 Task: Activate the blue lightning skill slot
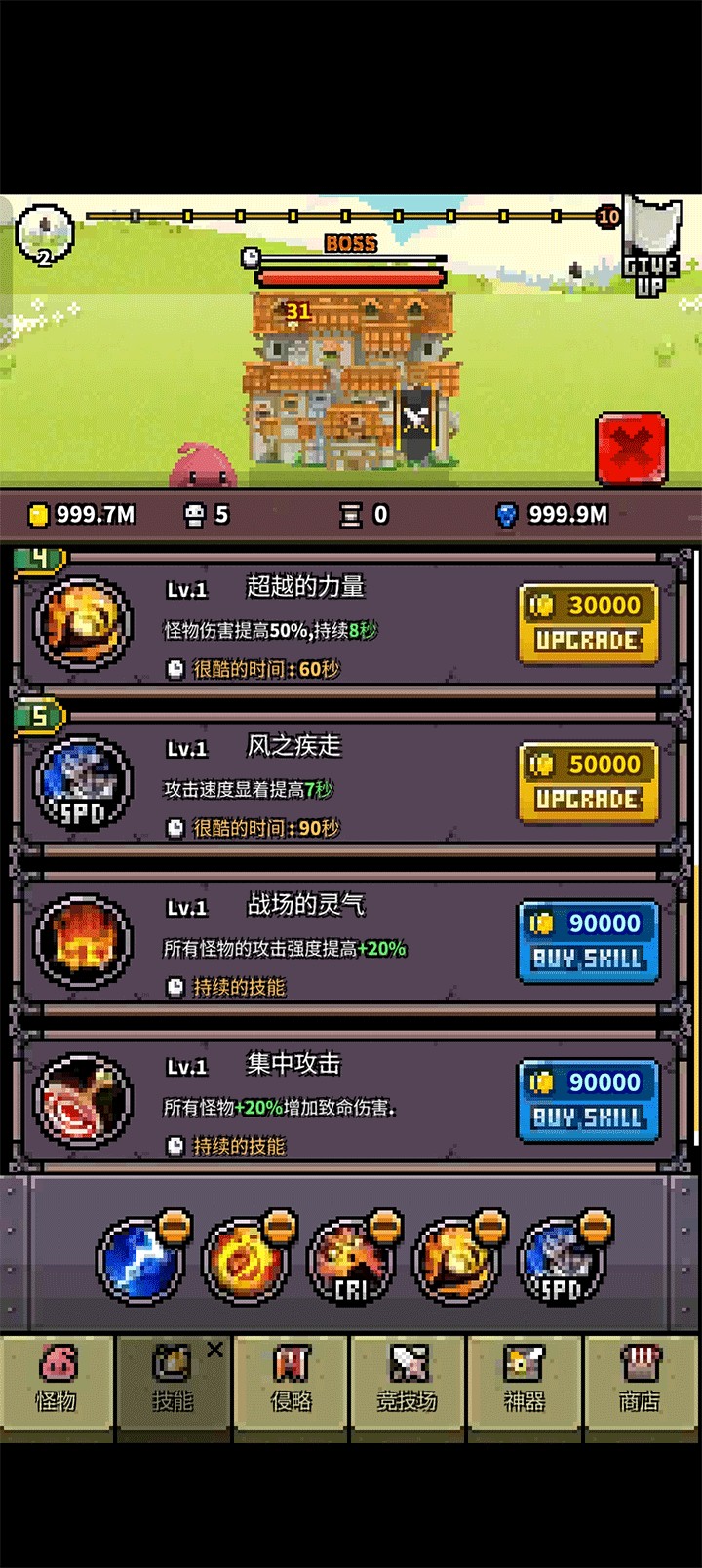coord(139,1262)
